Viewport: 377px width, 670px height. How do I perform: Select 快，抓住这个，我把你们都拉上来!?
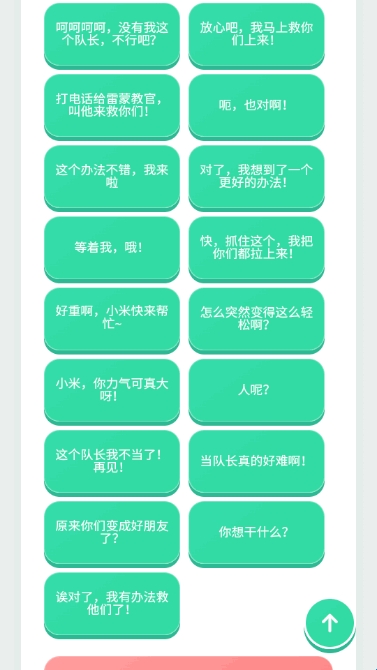point(256,249)
